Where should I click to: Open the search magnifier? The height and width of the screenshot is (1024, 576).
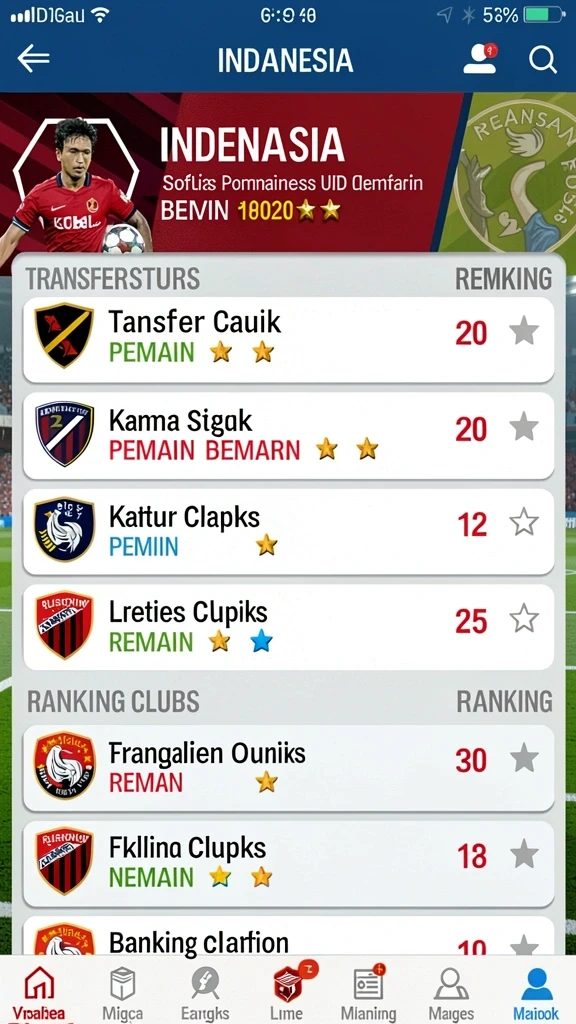pyautogui.click(x=543, y=60)
